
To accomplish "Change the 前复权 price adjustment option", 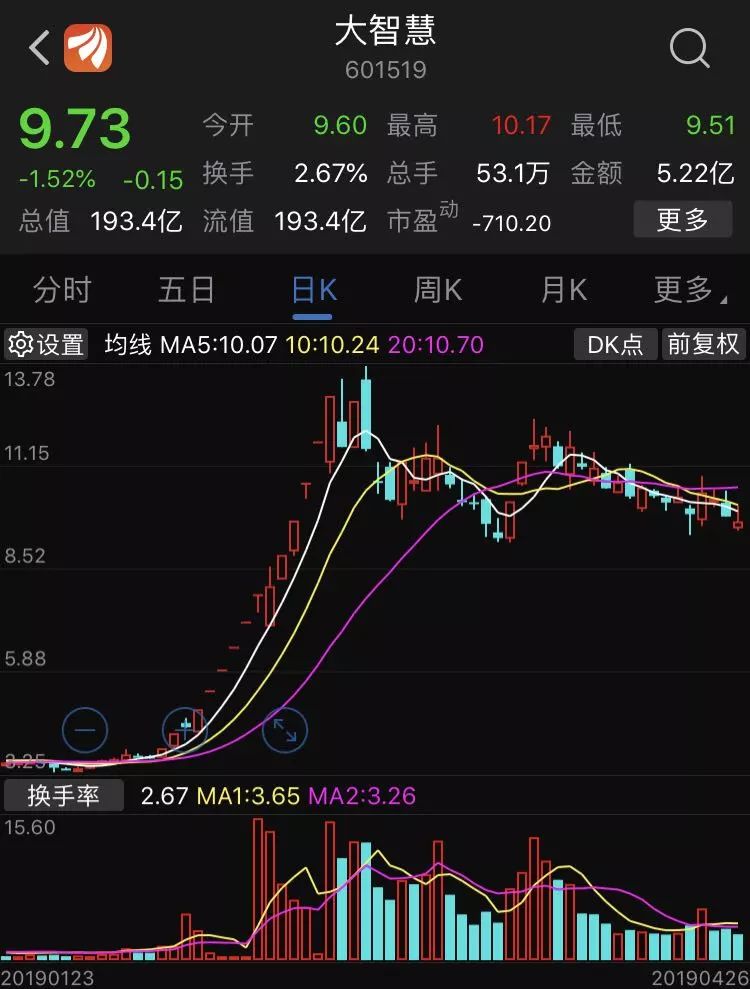I will coord(703,344).
